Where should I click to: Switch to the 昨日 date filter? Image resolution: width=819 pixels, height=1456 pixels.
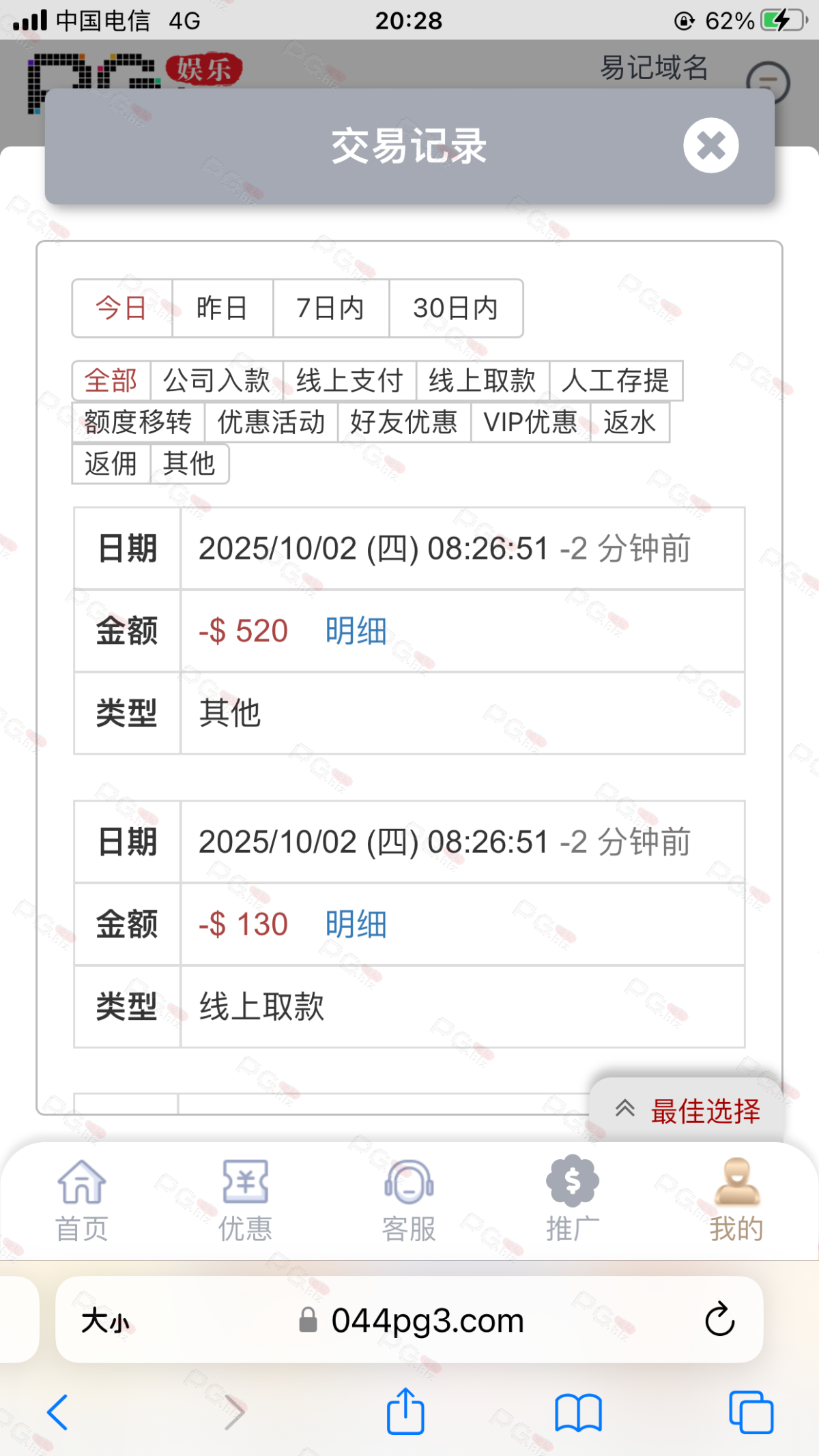(222, 308)
